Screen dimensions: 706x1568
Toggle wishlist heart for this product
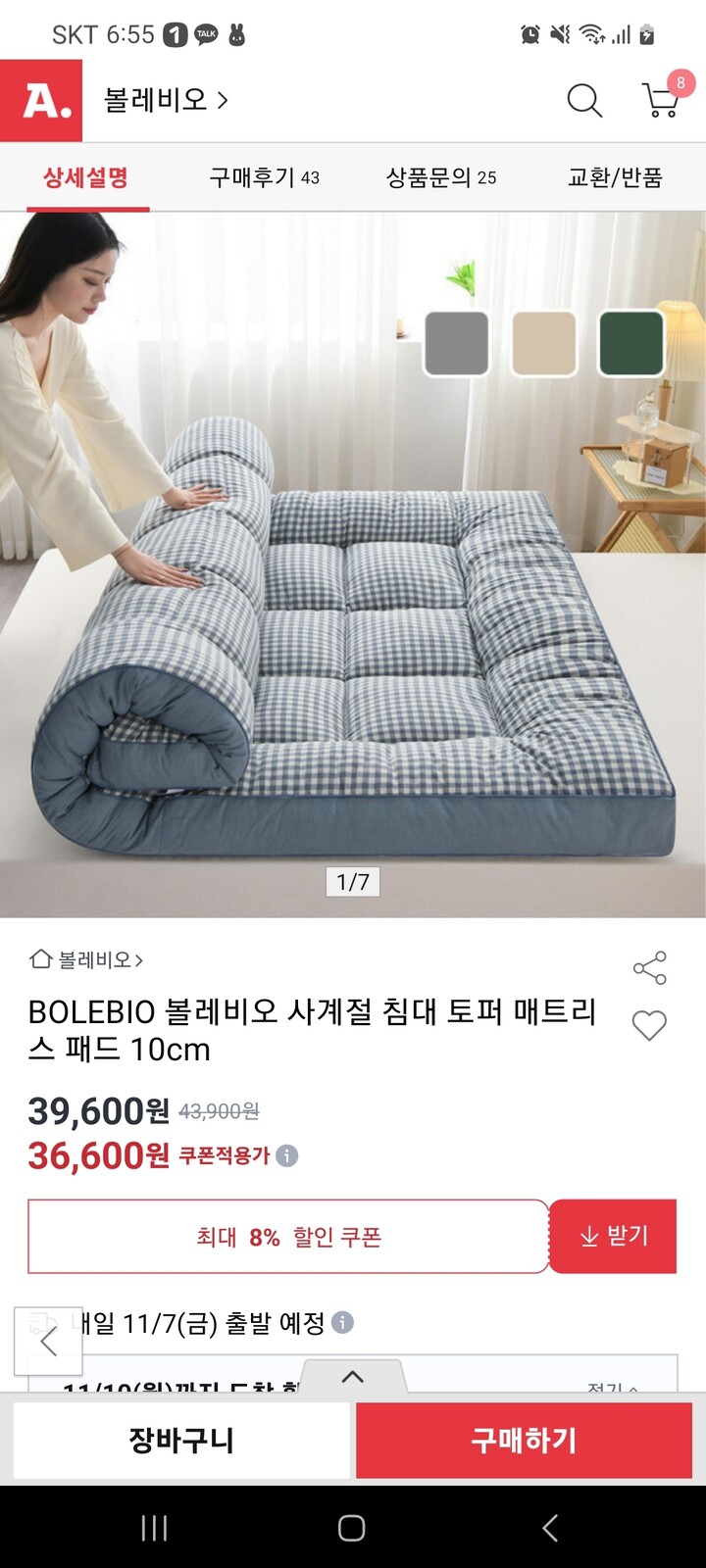tap(650, 1027)
